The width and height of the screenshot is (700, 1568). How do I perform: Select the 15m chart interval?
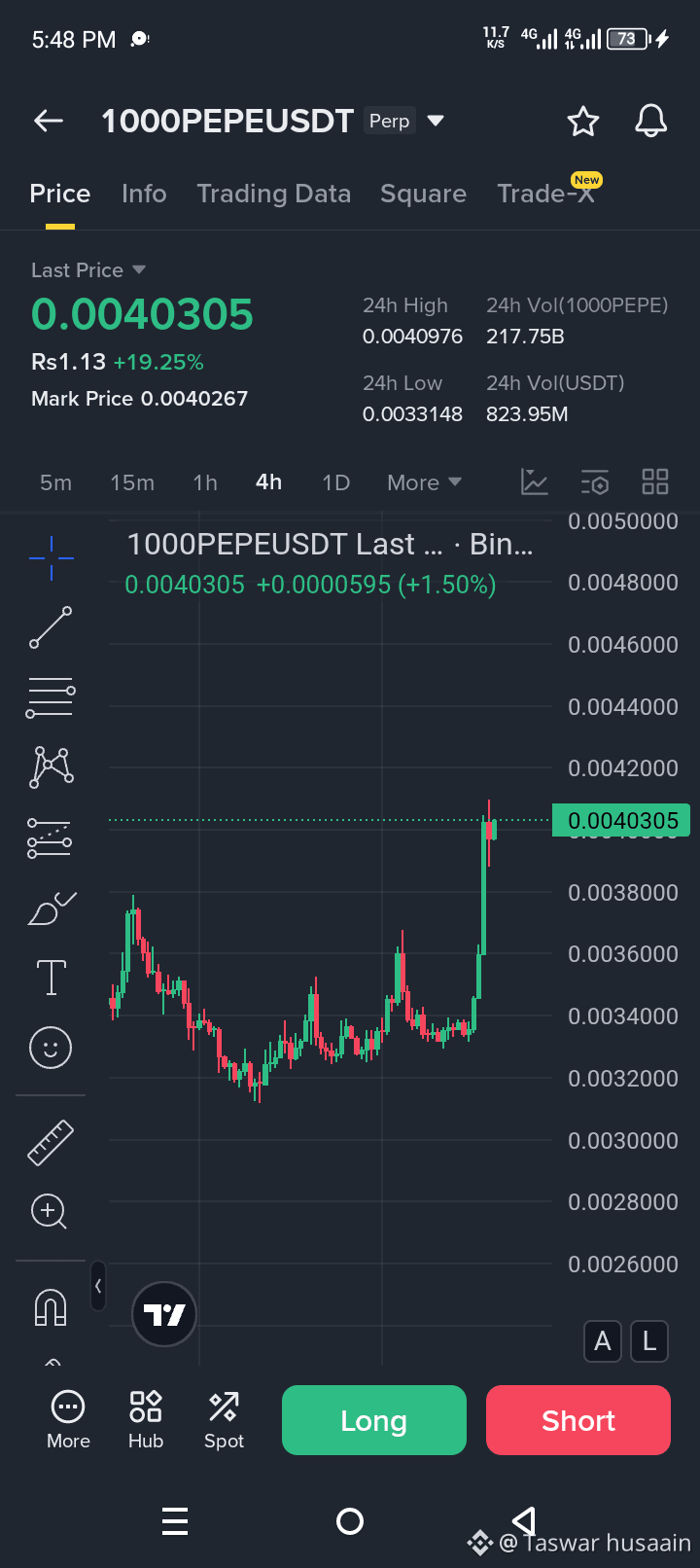click(132, 482)
